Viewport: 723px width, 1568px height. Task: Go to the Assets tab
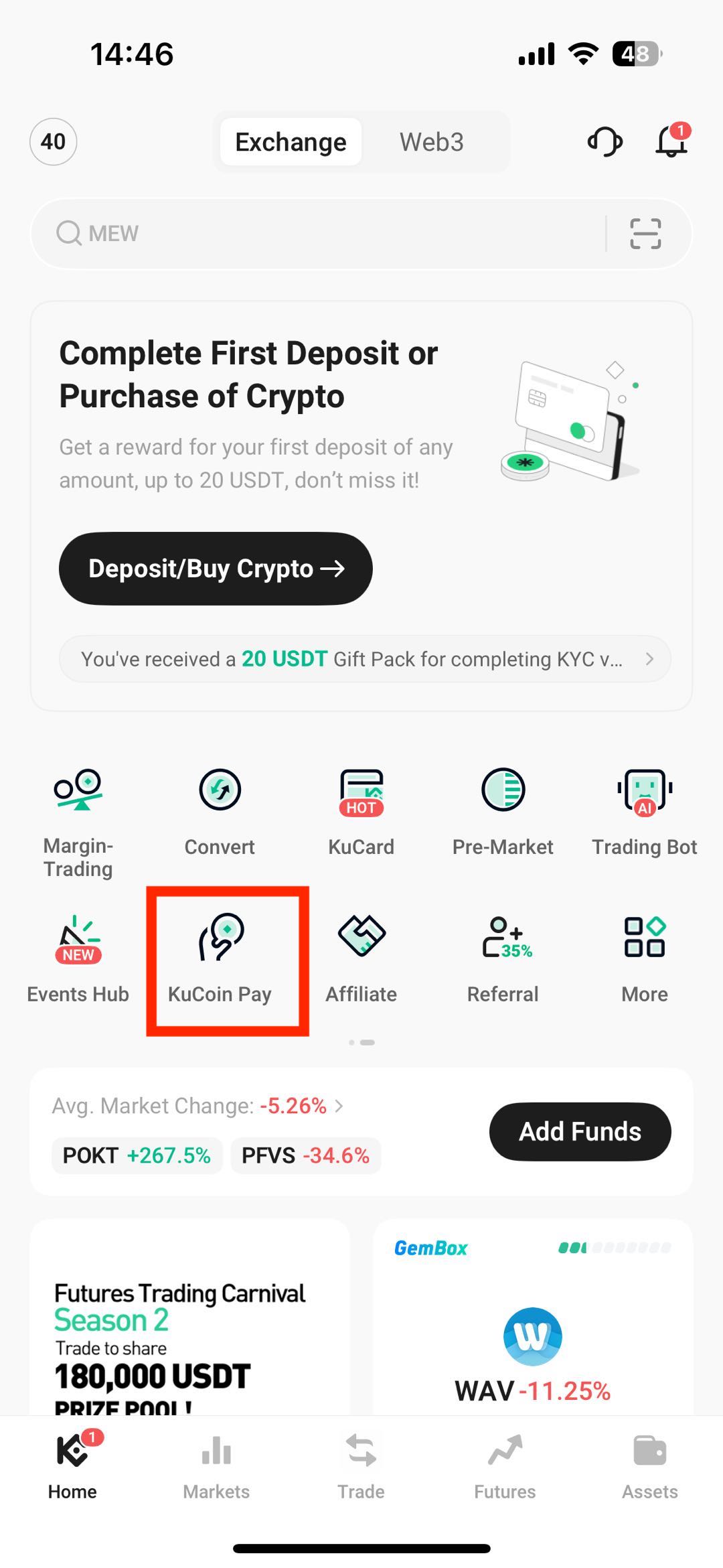pyautogui.click(x=649, y=1467)
